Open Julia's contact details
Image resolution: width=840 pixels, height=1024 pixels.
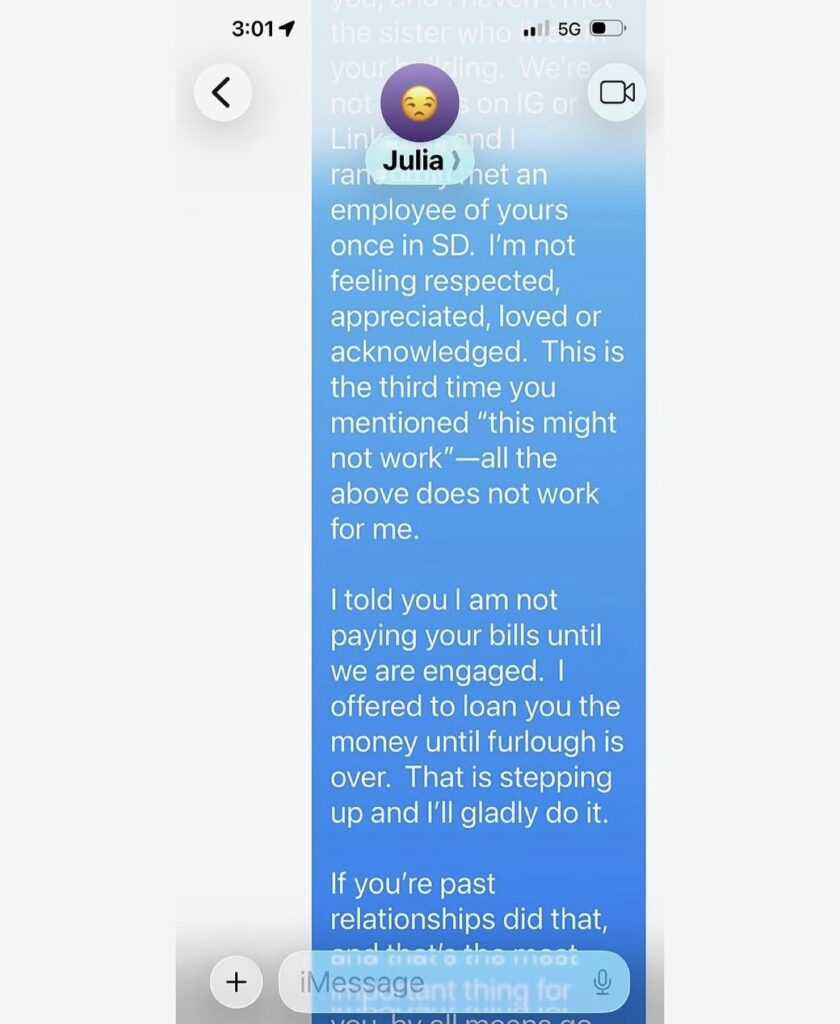pos(420,160)
